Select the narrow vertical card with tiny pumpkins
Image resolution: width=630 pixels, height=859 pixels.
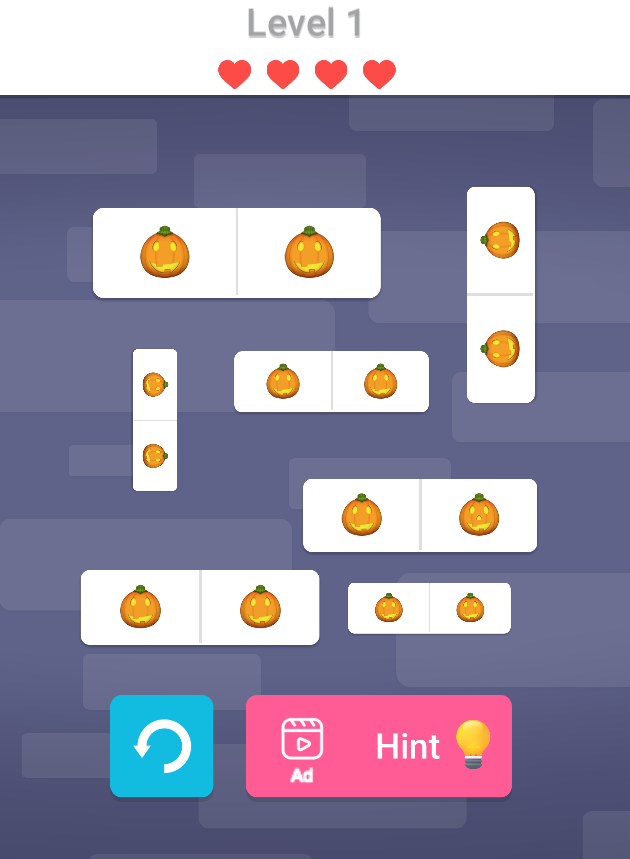(x=155, y=420)
